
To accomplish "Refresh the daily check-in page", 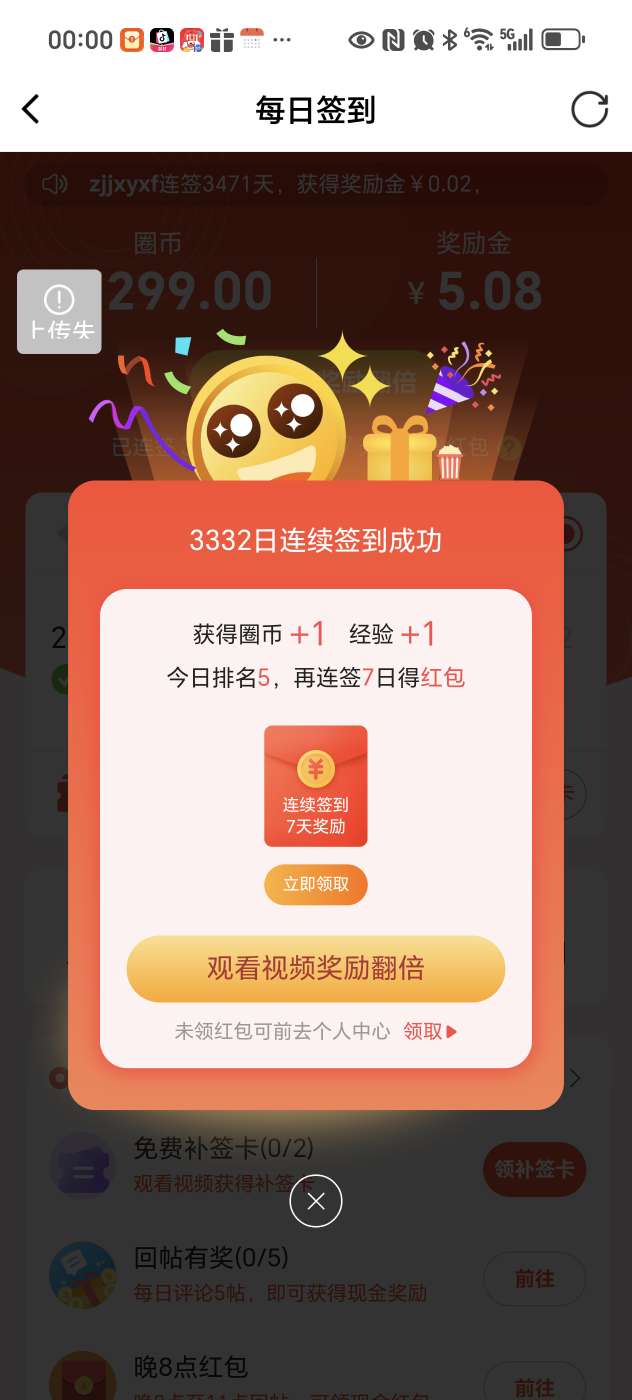I will 589,109.
